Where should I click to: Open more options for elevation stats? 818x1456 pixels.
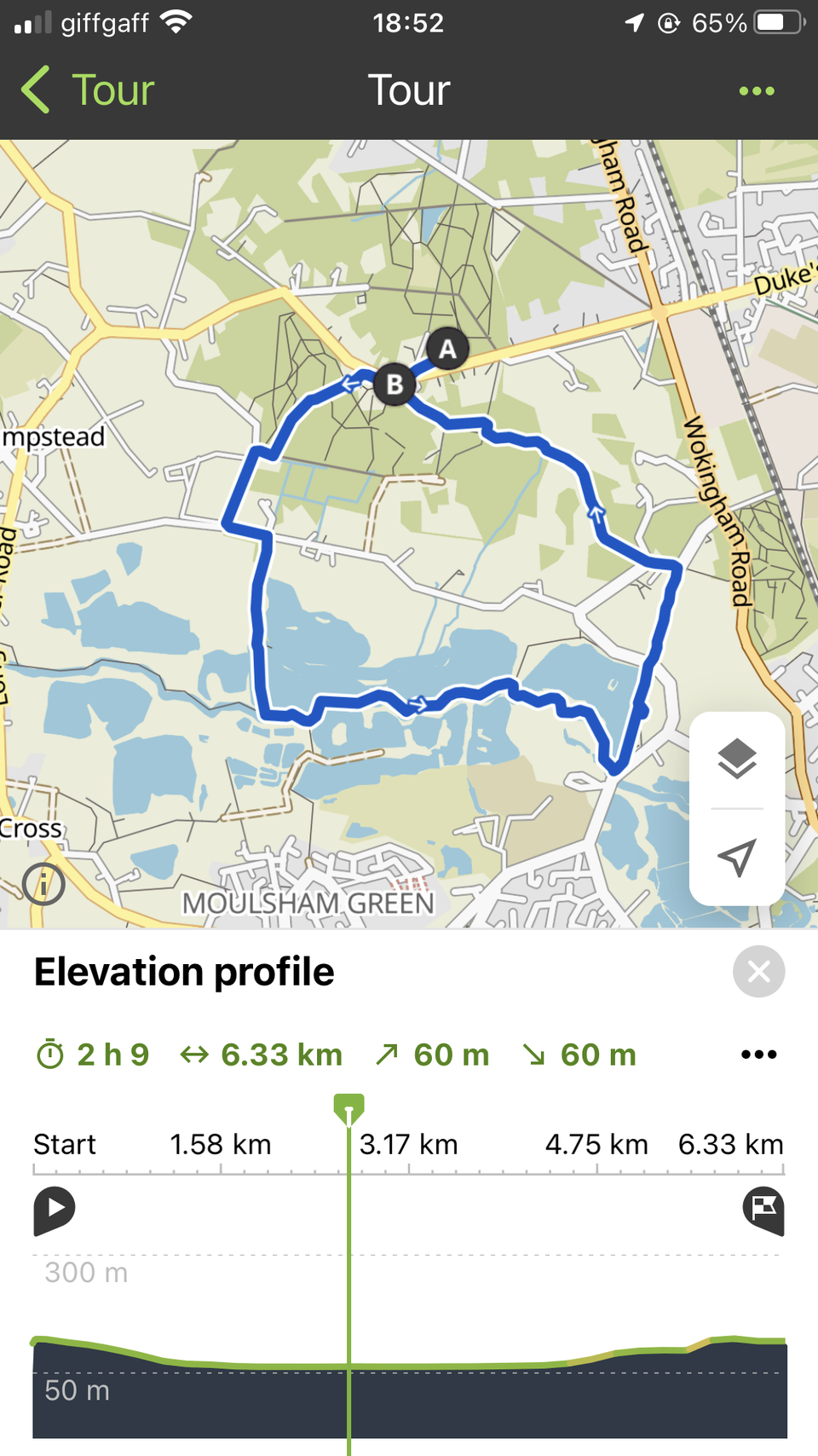758,1054
